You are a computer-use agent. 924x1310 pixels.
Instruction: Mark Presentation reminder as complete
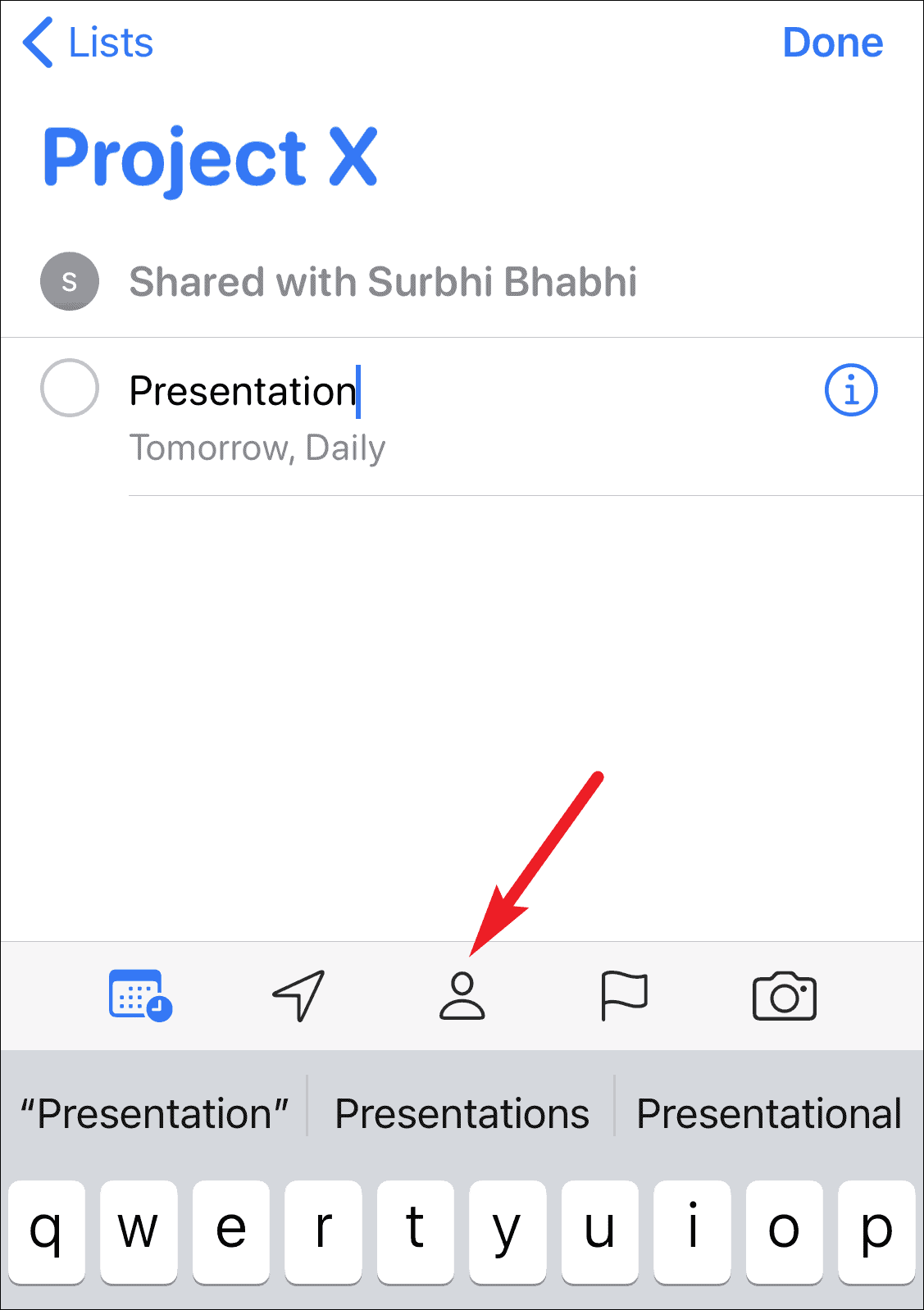(x=70, y=389)
